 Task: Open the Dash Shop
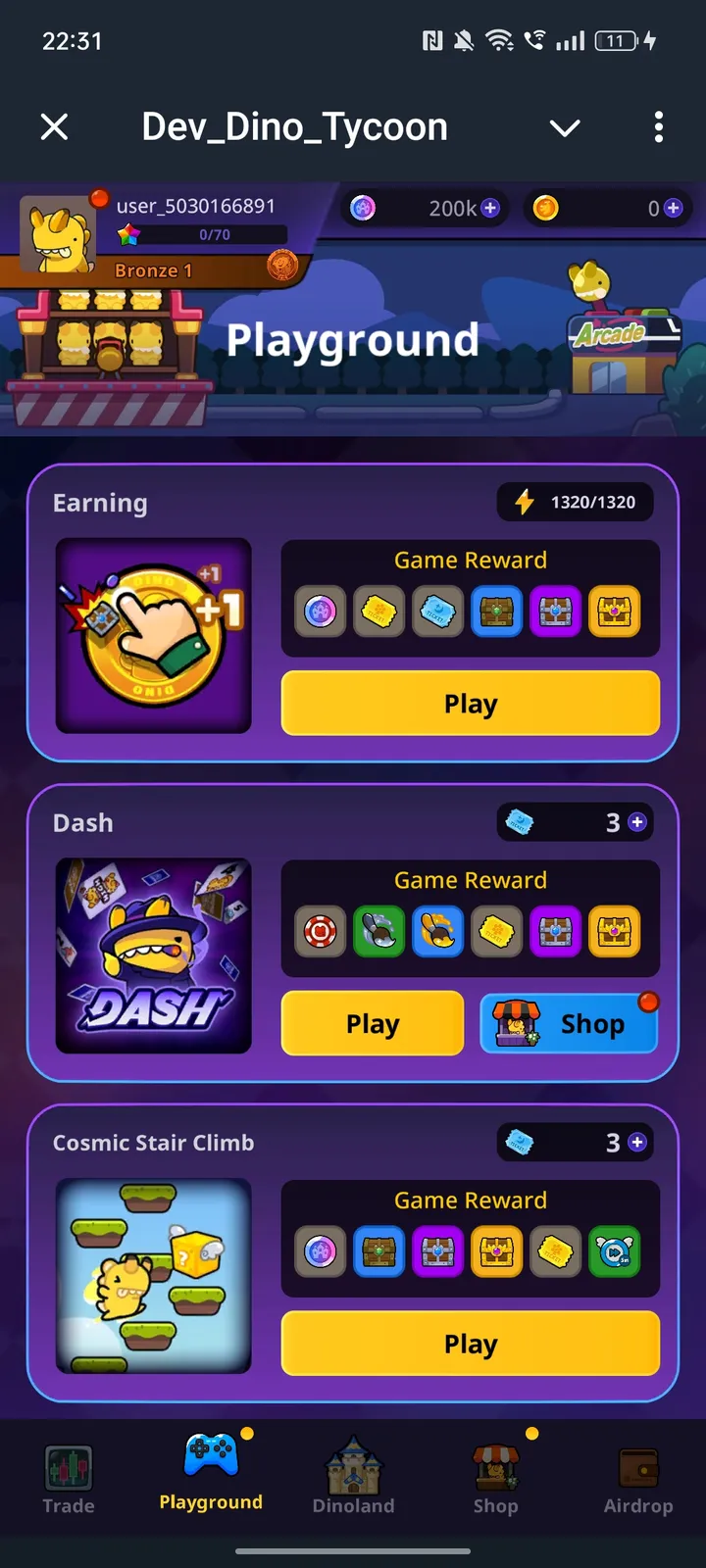(569, 1023)
